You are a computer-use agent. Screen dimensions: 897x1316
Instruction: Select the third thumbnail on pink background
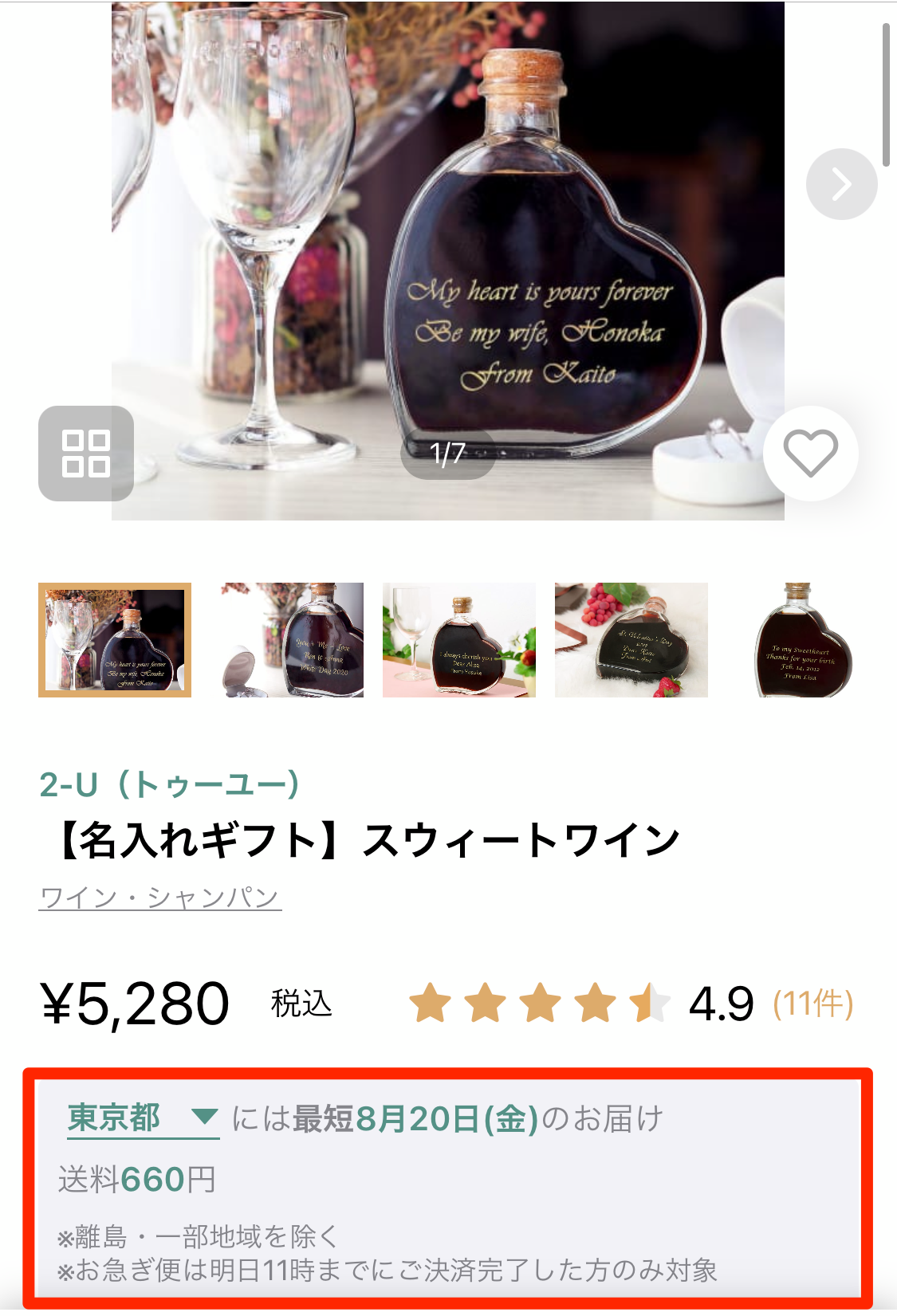pyautogui.click(x=459, y=640)
